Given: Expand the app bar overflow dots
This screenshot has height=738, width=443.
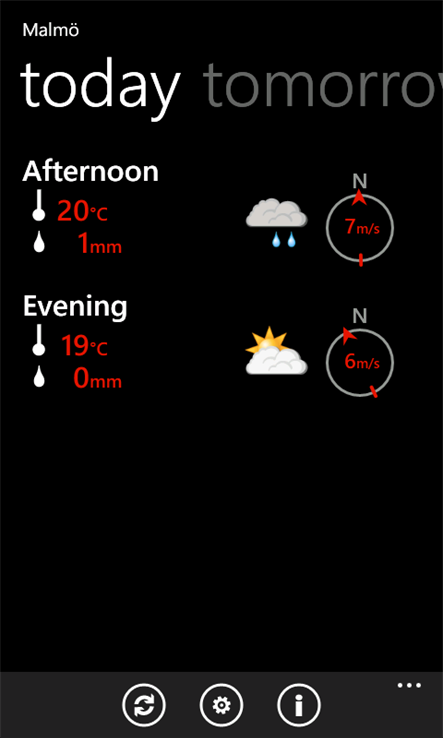Looking at the screenshot, I should tap(409, 685).
